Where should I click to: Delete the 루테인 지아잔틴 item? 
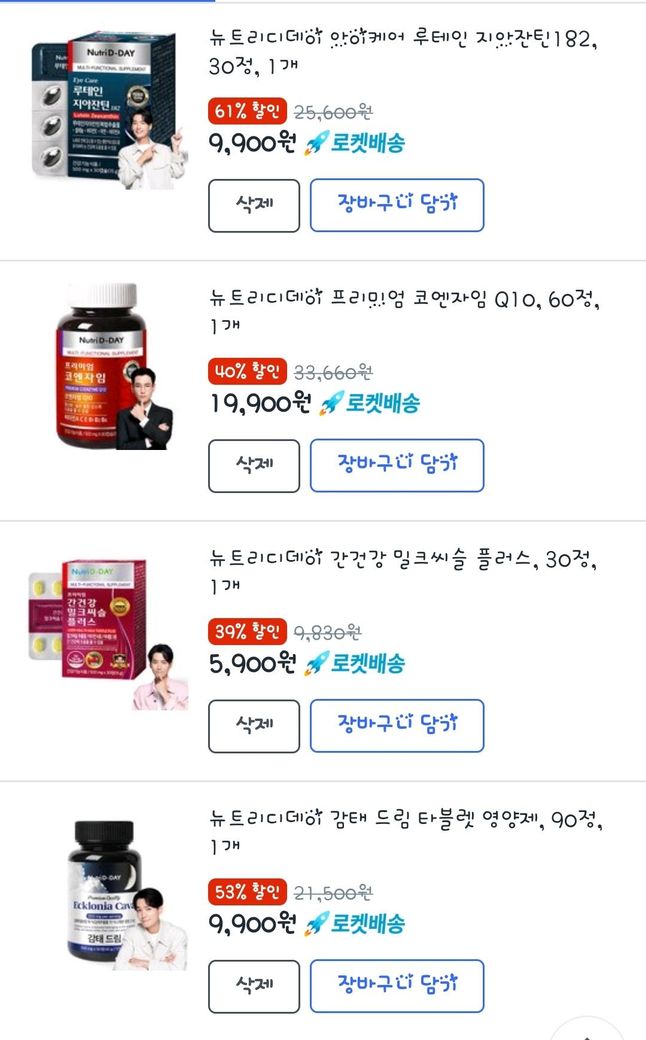(x=253, y=206)
